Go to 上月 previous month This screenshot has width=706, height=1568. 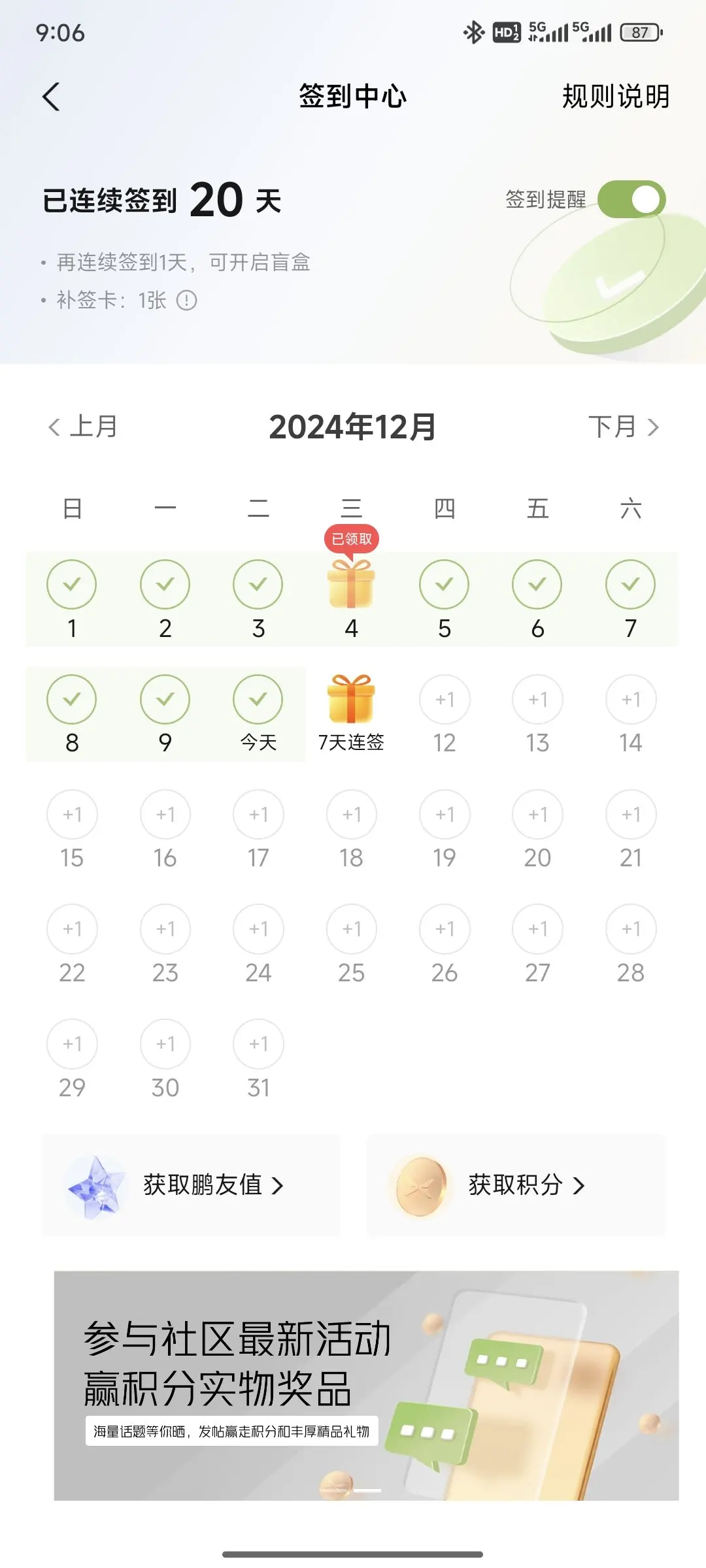coord(83,427)
